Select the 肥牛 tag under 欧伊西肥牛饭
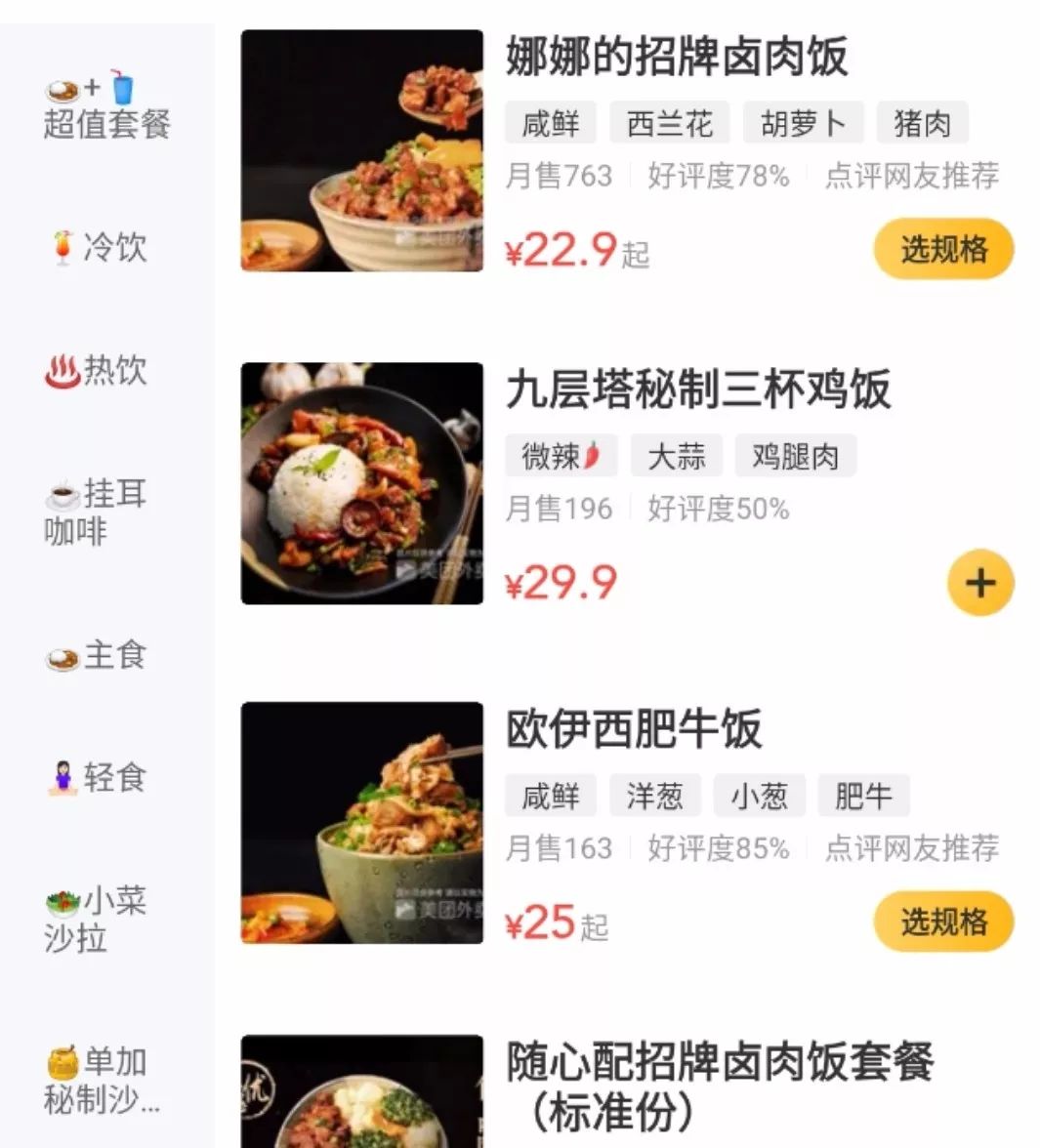The image size is (1040, 1148). point(863,797)
